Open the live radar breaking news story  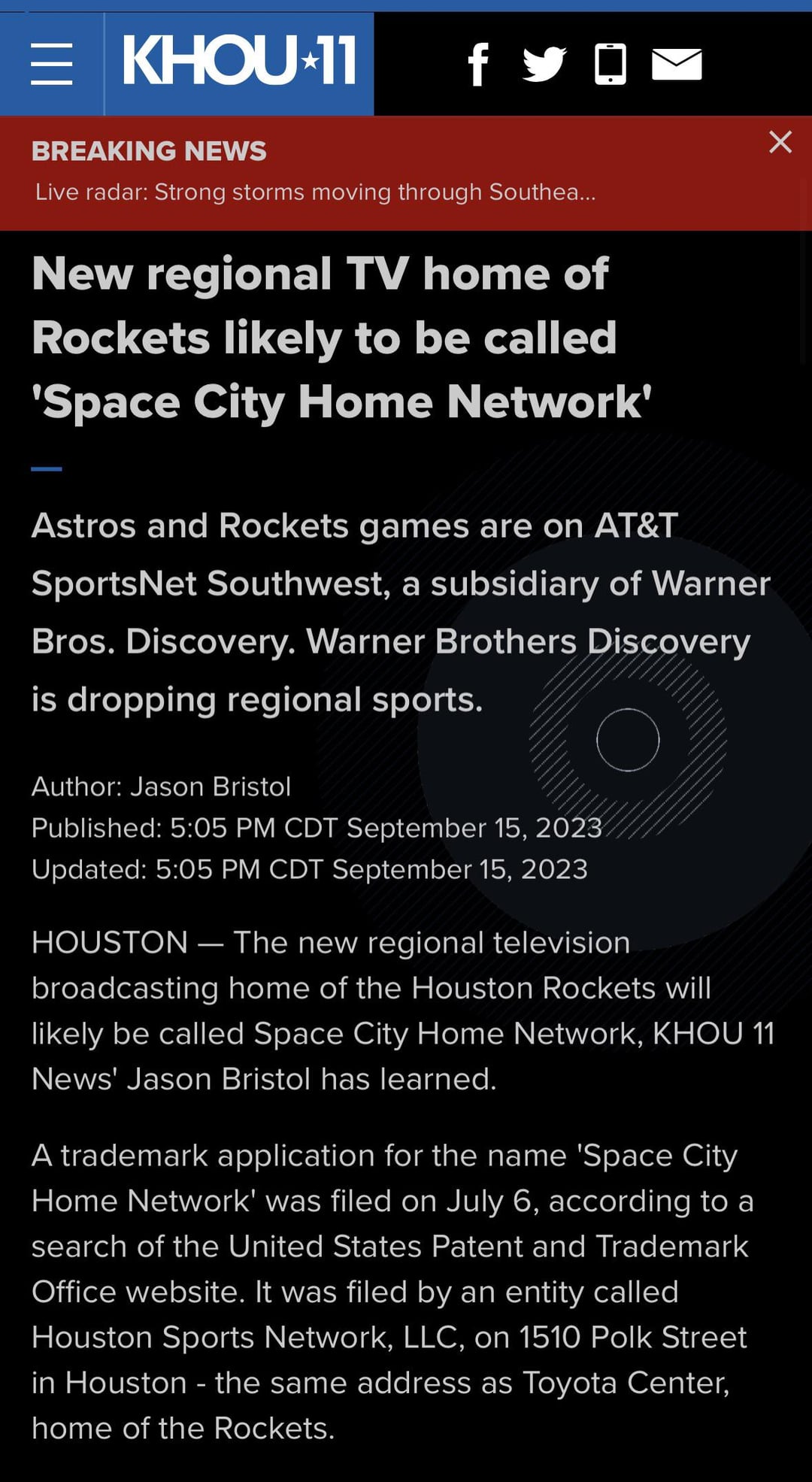pyautogui.click(x=315, y=192)
